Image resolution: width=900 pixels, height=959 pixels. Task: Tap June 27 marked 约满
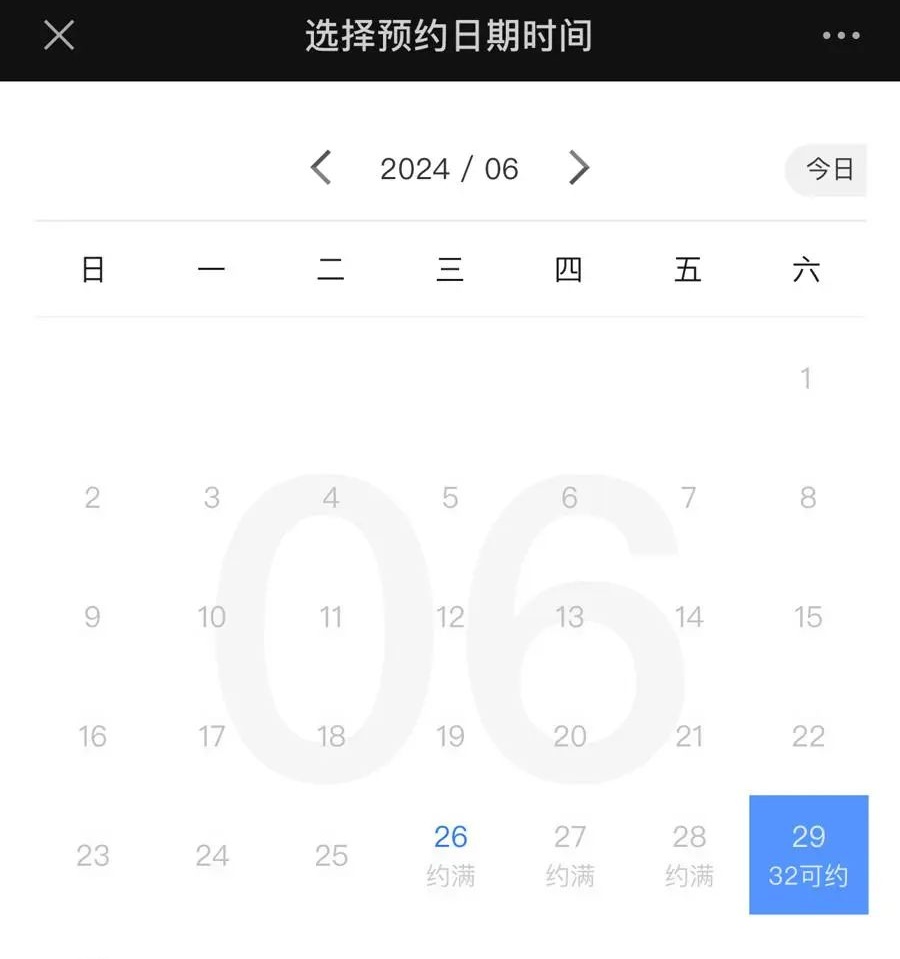point(569,855)
